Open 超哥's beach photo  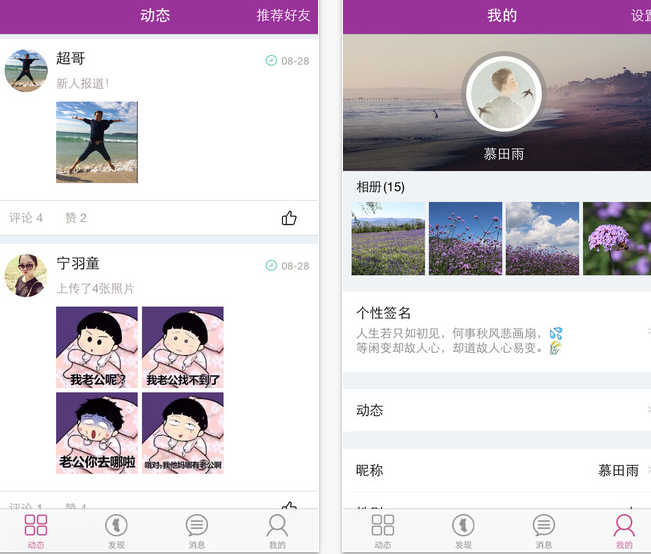(97, 142)
